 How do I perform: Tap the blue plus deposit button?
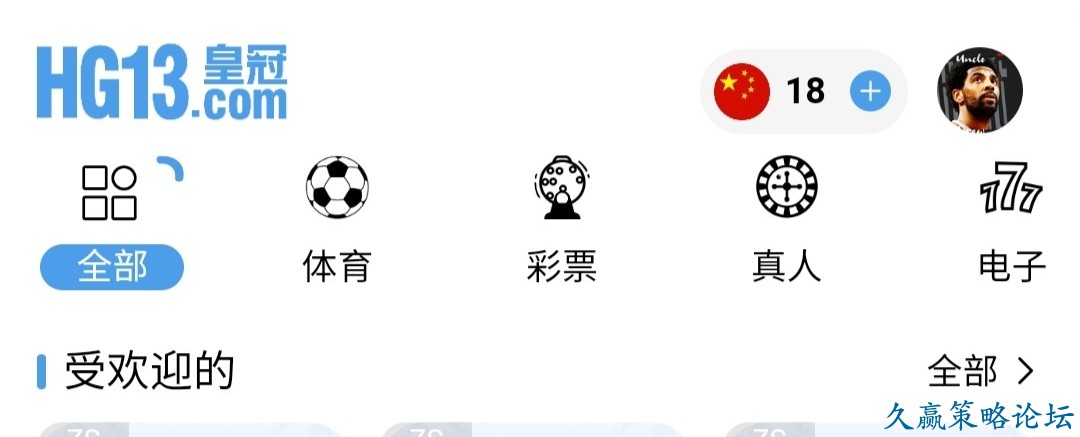pos(870,92)
